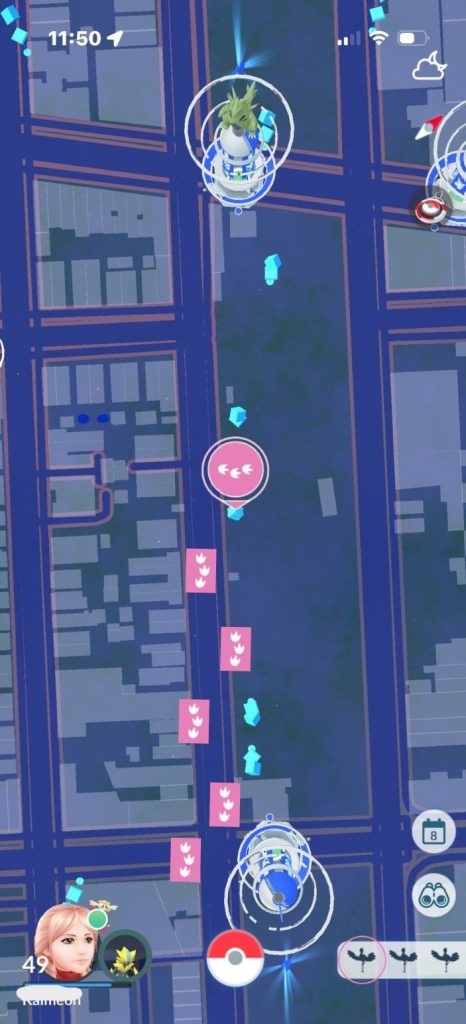Check the weather icon
The width and height of the screenshot is (466, 1024).
point(429,67)
